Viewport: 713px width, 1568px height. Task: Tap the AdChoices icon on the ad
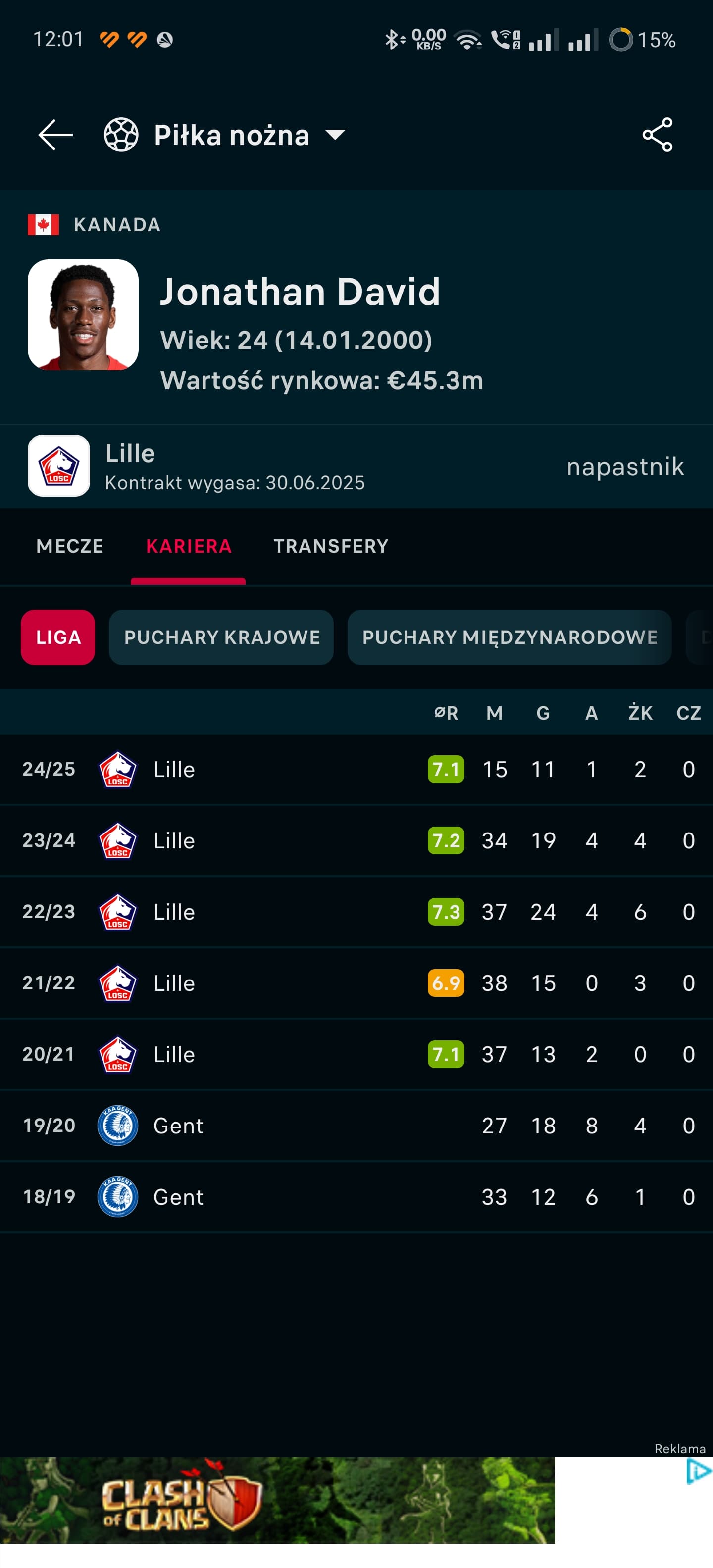pos(698,1472)
